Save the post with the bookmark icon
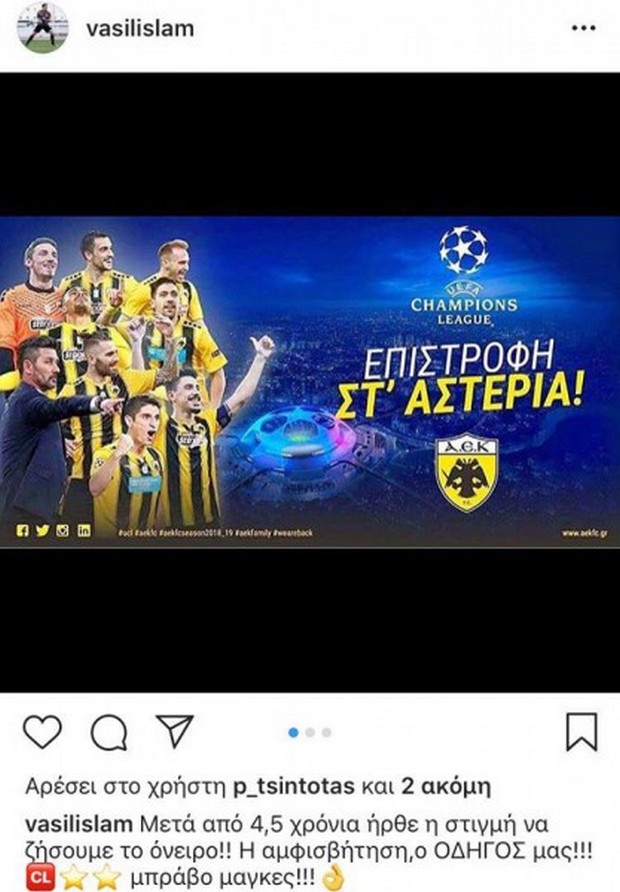The height and width of the screenshot is (892, 620). 581,732
